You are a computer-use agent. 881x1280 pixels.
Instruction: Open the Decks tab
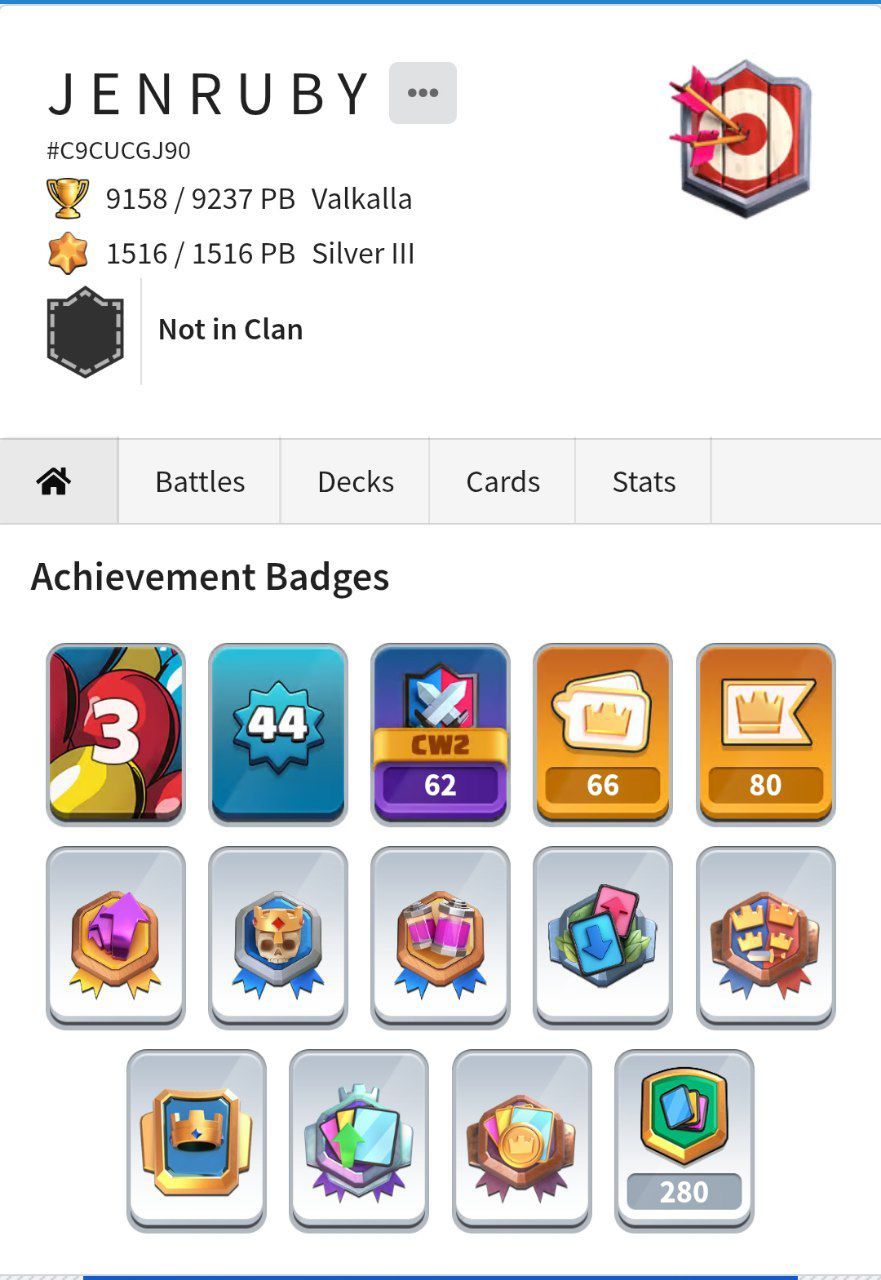(355, 482)
